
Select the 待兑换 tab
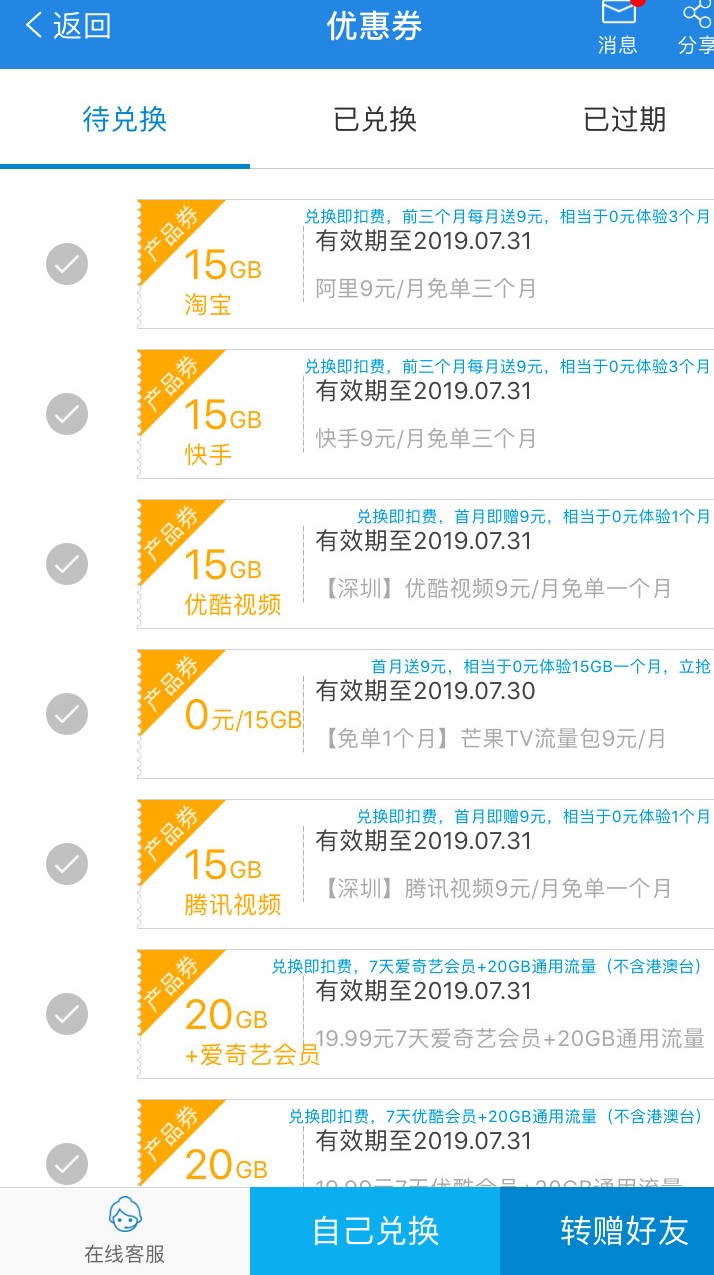(x=125, y=120)
